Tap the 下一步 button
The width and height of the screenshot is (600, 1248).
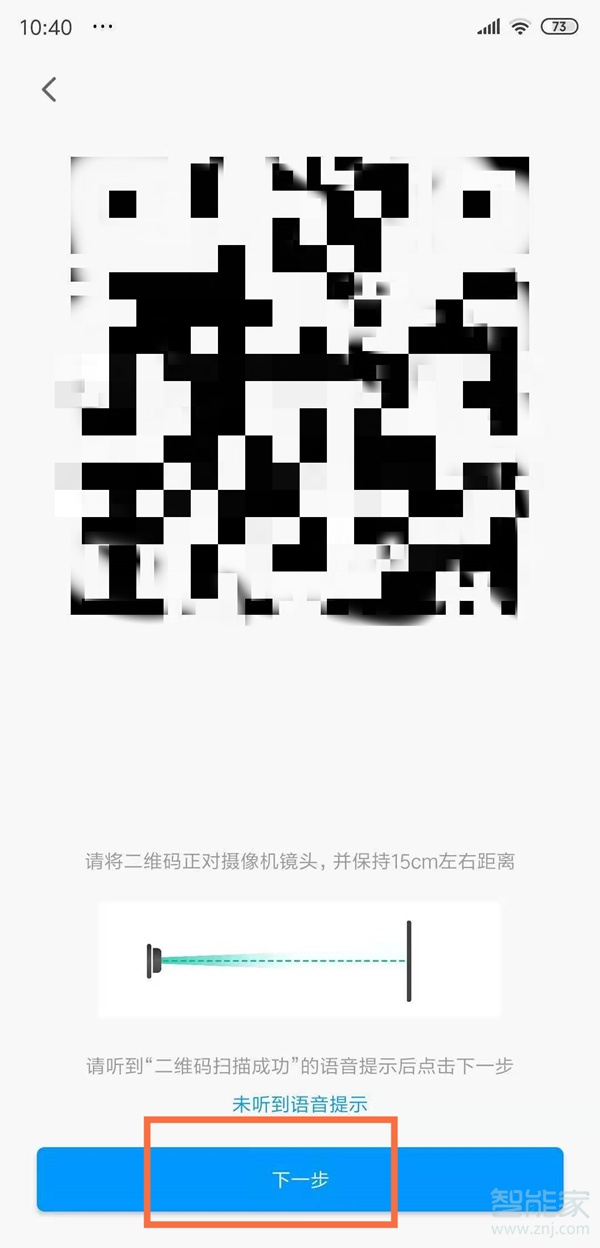300,1179
